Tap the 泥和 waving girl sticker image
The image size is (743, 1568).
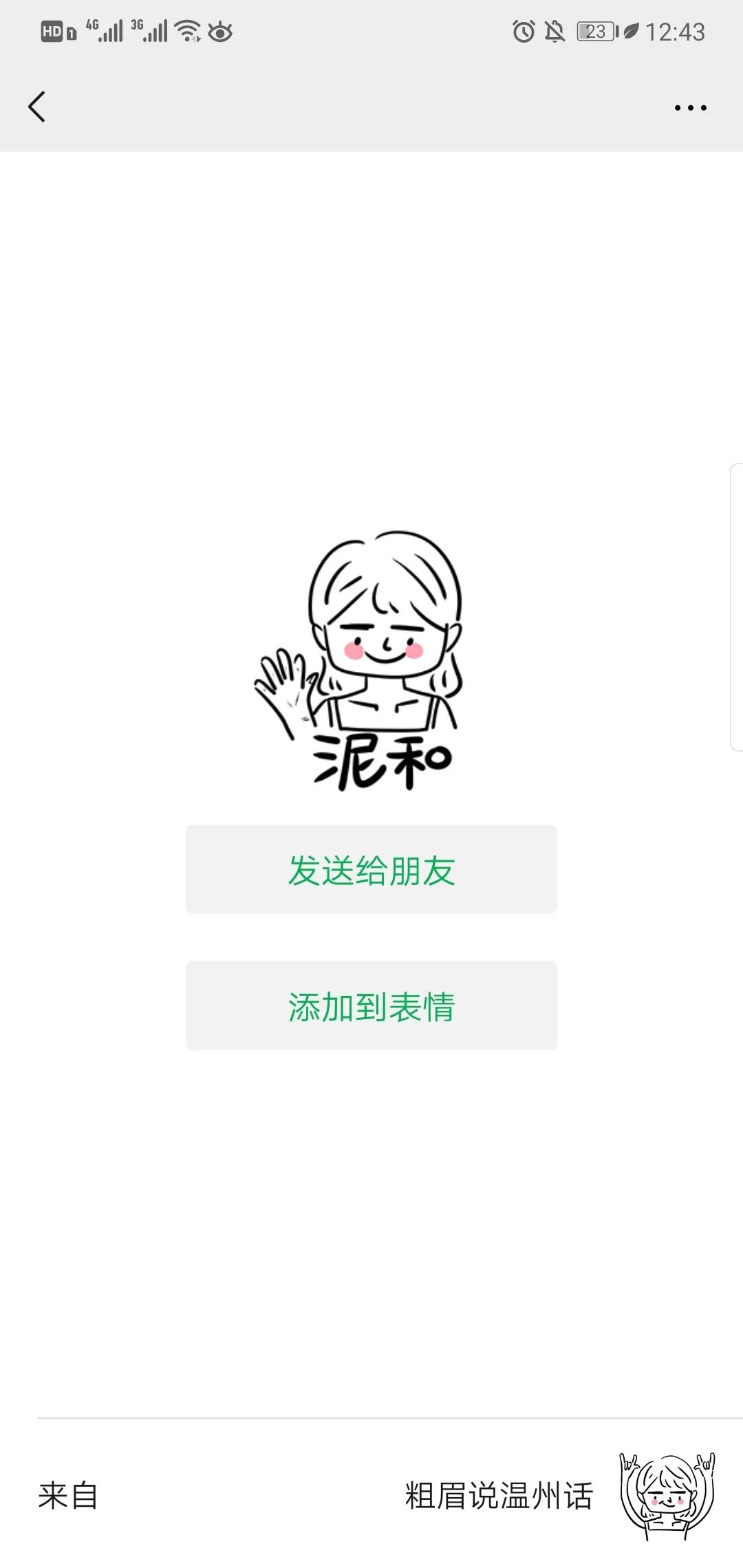[x=371, y=660]
